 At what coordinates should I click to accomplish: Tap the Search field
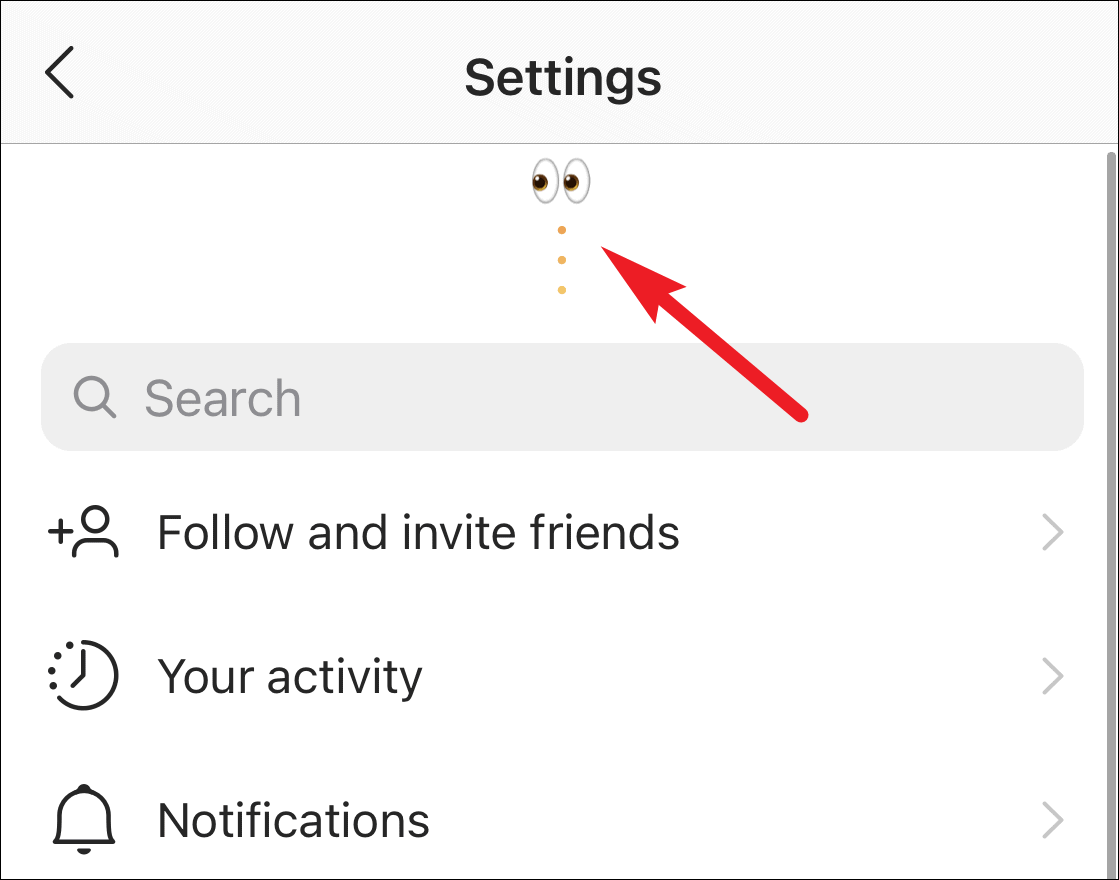click(560, 398)
